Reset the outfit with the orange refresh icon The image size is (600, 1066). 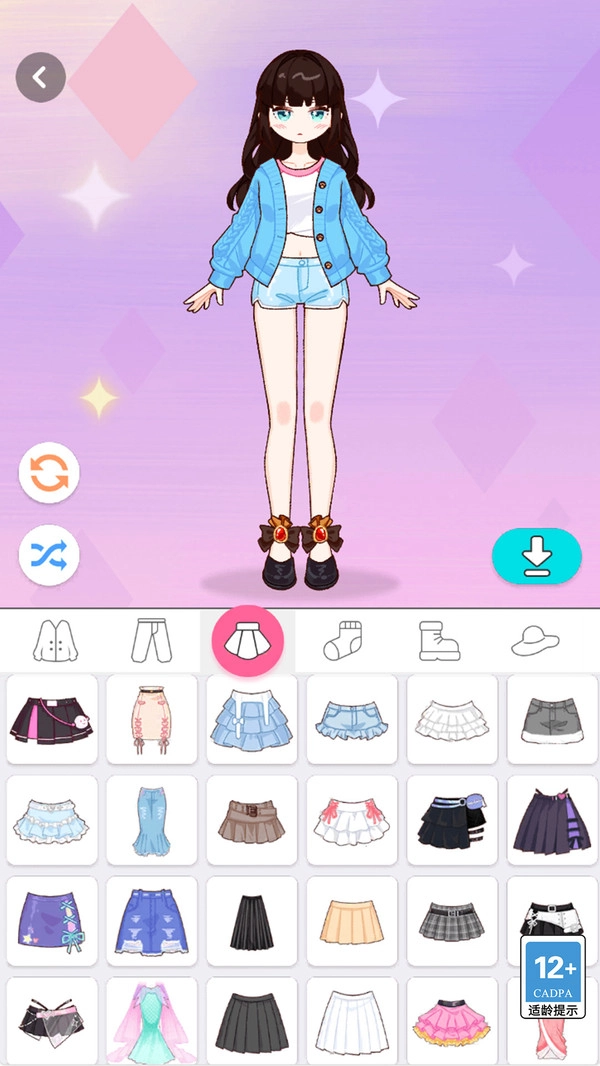coord(49,472)
